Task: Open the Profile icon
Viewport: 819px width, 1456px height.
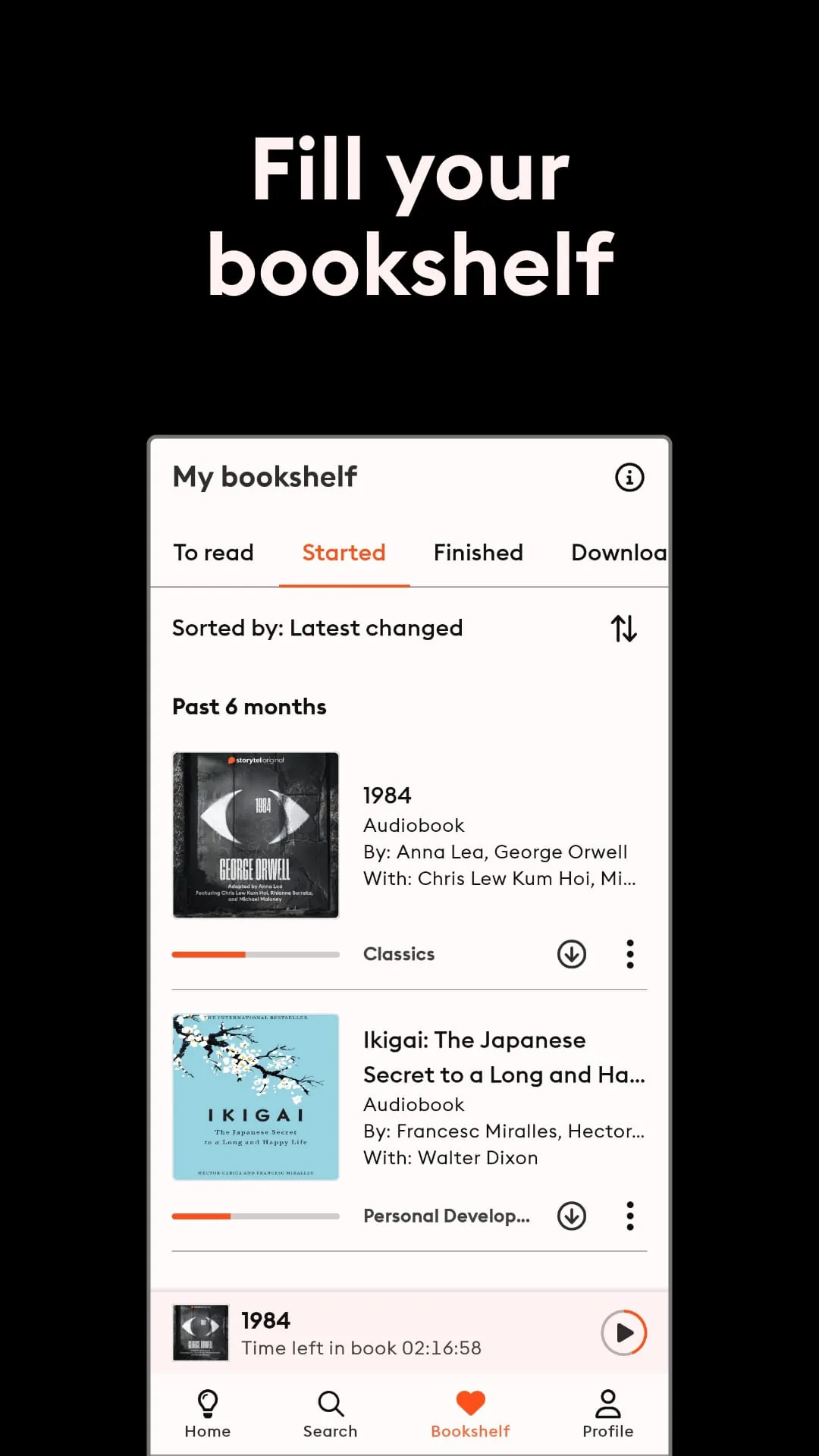Action: click(607, 1412)
